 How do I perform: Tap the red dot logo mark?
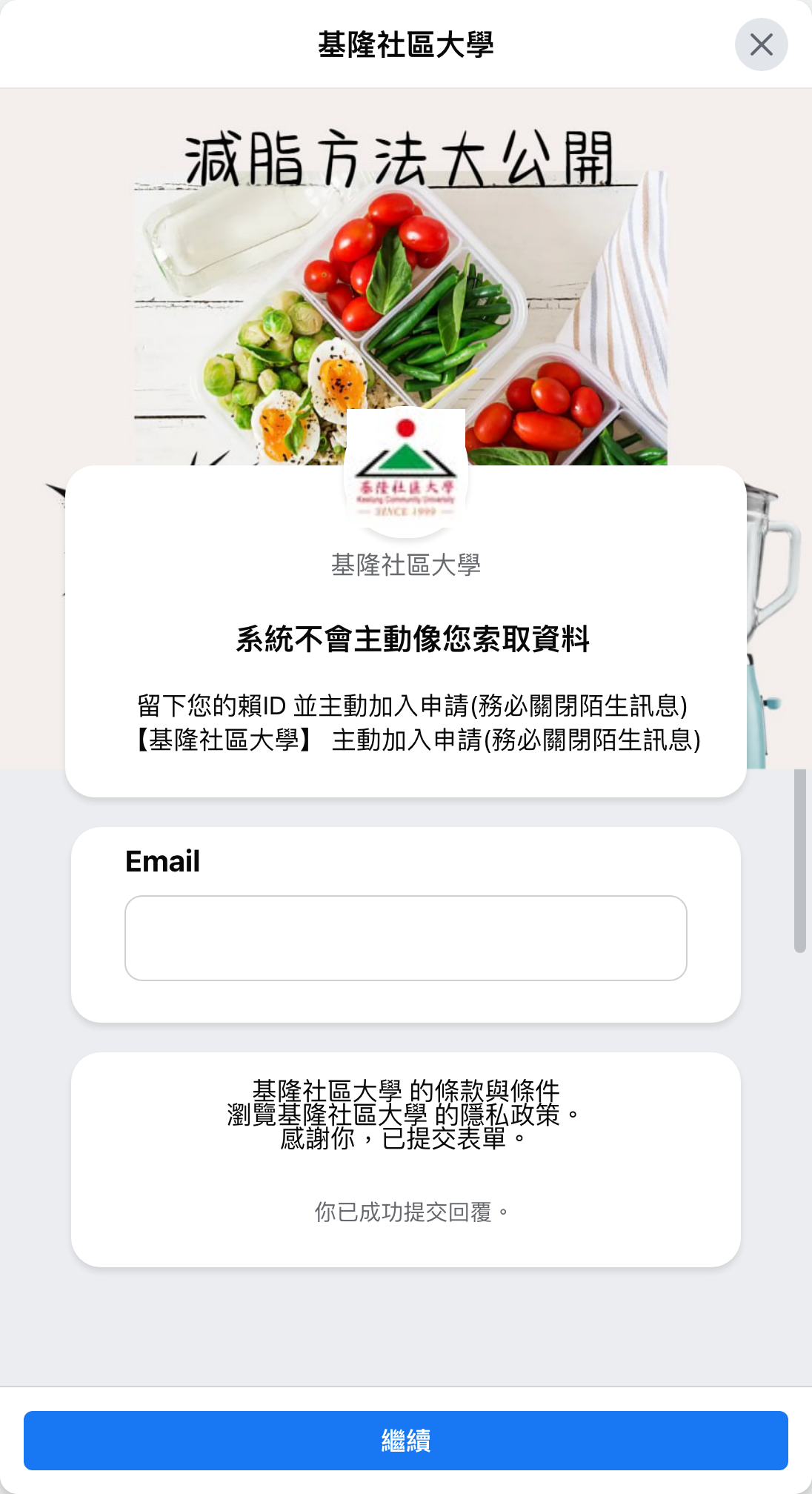click(405, 428)
